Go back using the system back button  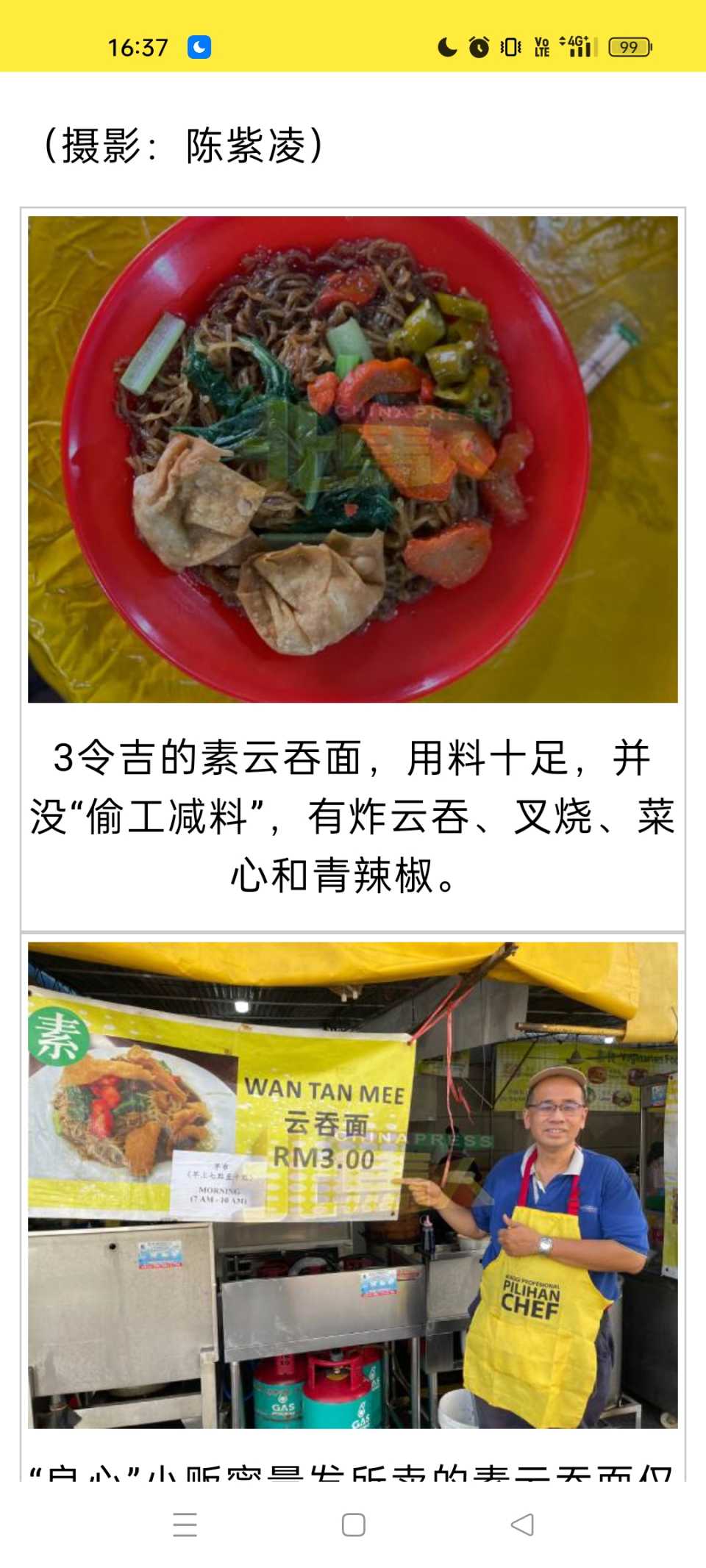pos(522,1525)
